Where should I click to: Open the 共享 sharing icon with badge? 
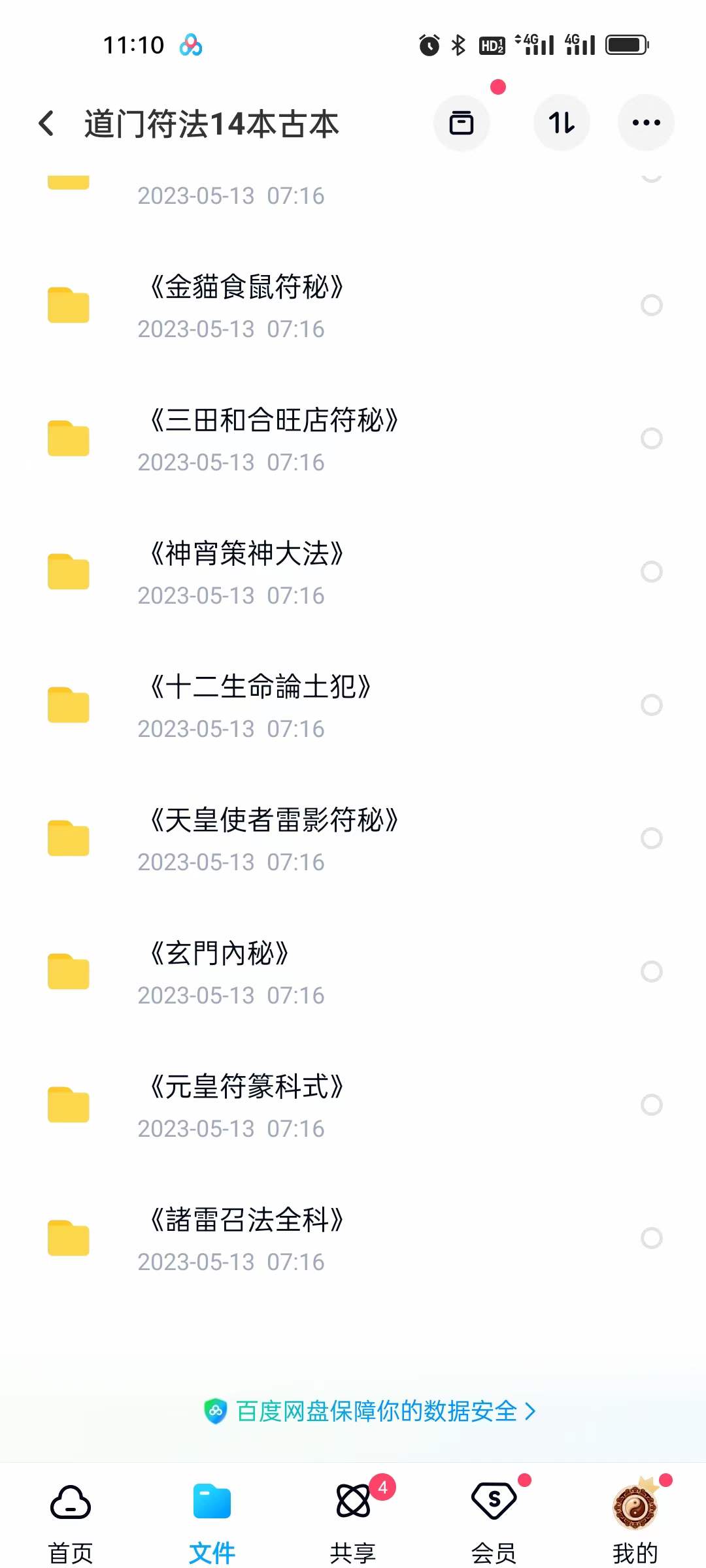pos(353,1504)
